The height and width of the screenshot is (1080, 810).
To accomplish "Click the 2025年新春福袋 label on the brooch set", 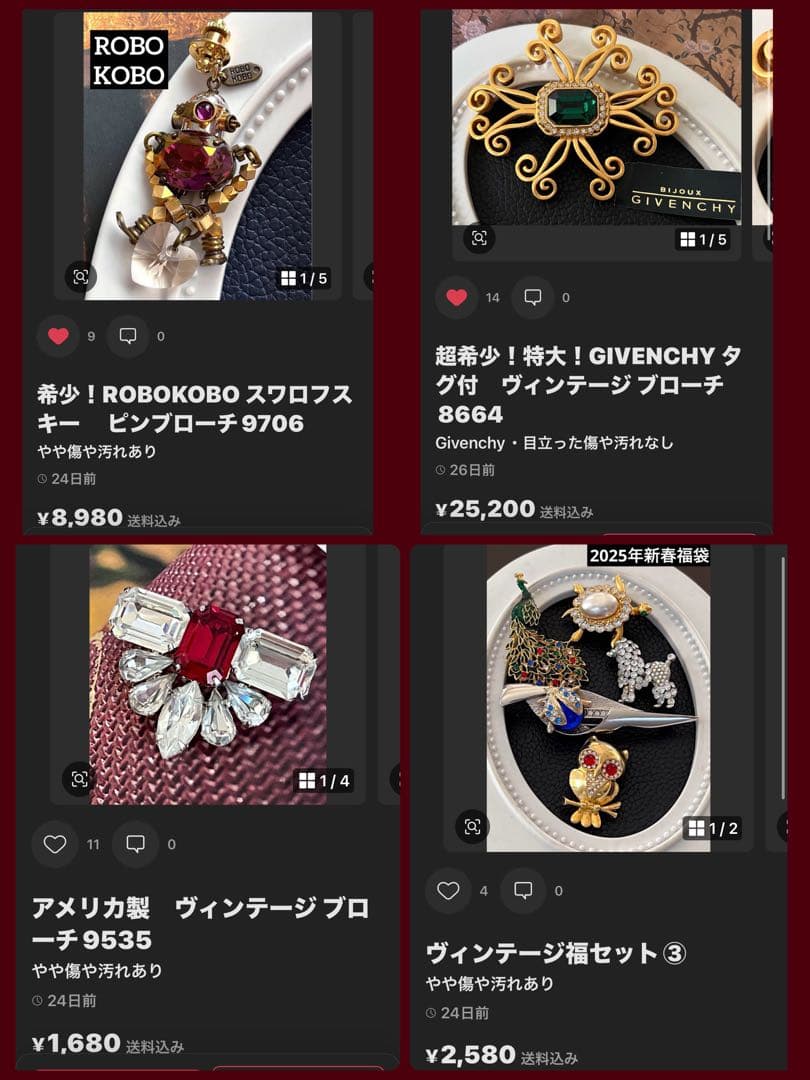I will coord(651,555).
